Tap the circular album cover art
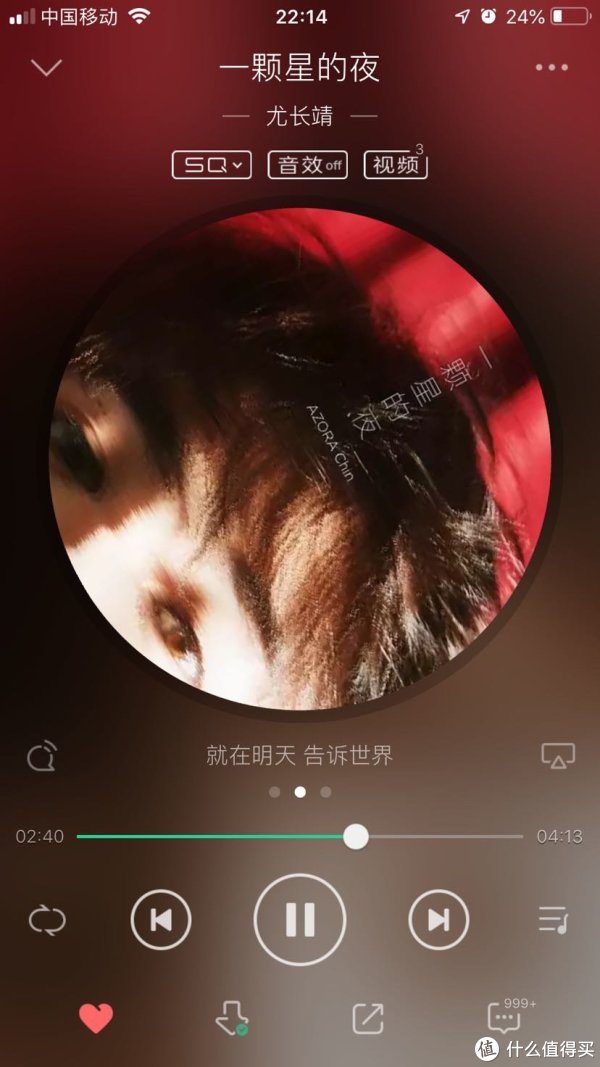This screenshot has width=600, height=1067. tap(300, 459)
